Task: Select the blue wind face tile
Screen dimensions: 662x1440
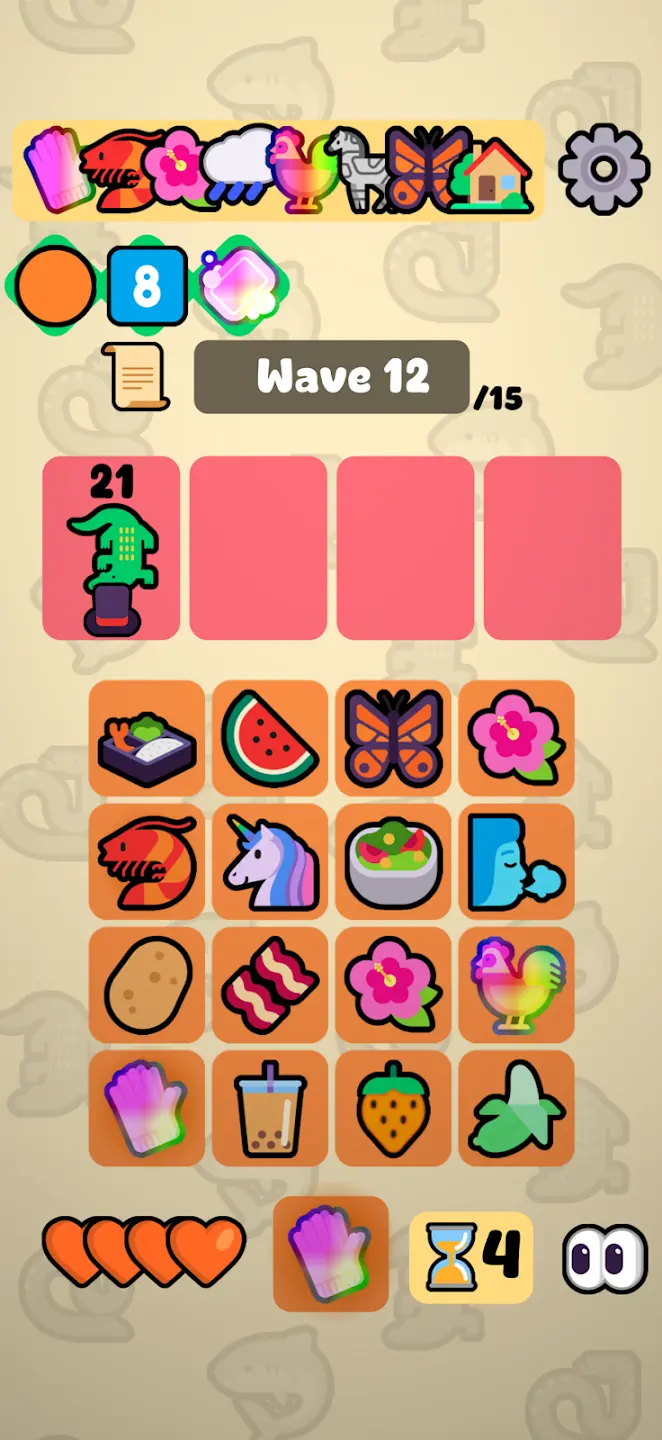Action: [x=516, y=861]
